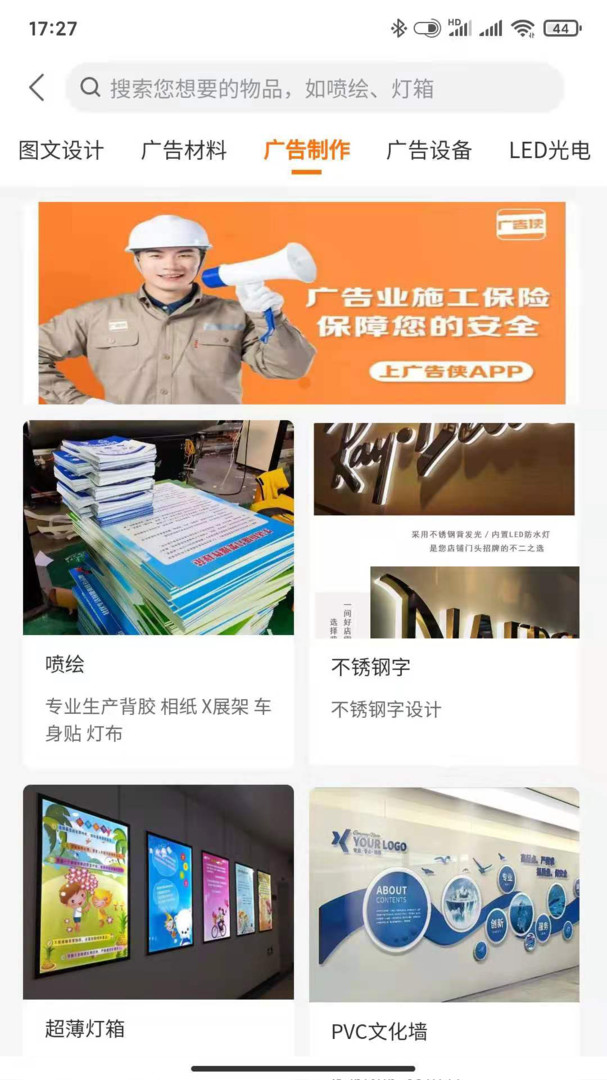Open the 广告设备 tab
Viewport: 607px width, 1080px height.
point(429,151)
